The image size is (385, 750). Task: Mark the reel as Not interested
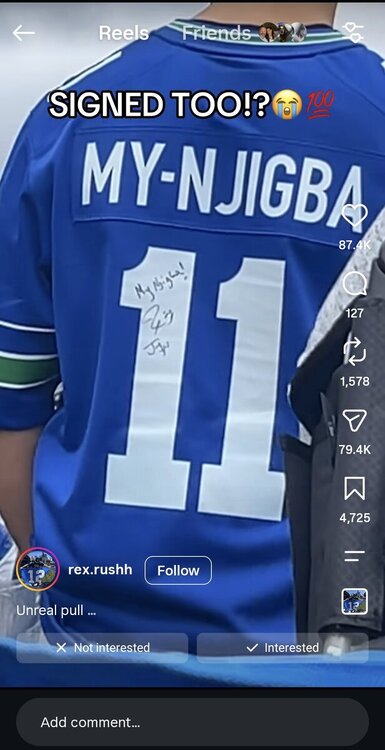(102, 648)
